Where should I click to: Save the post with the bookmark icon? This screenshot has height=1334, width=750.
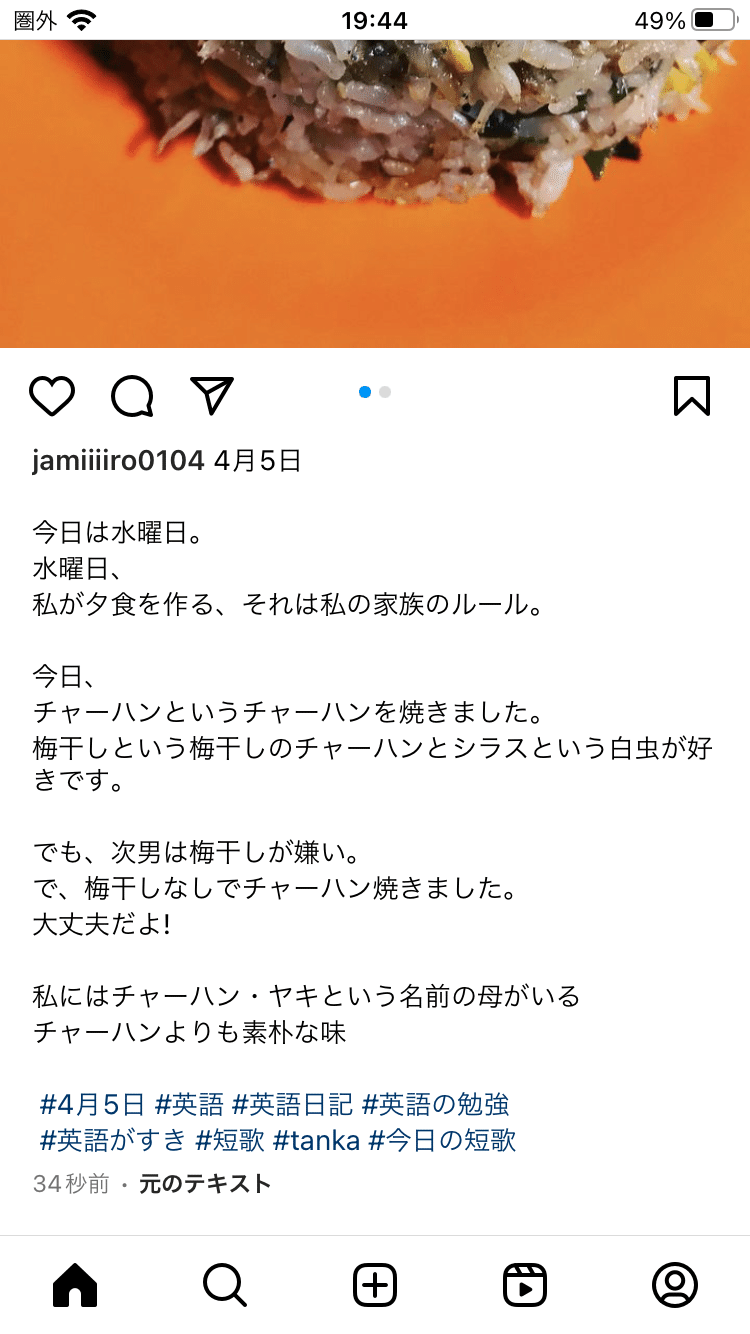point(692,396)
